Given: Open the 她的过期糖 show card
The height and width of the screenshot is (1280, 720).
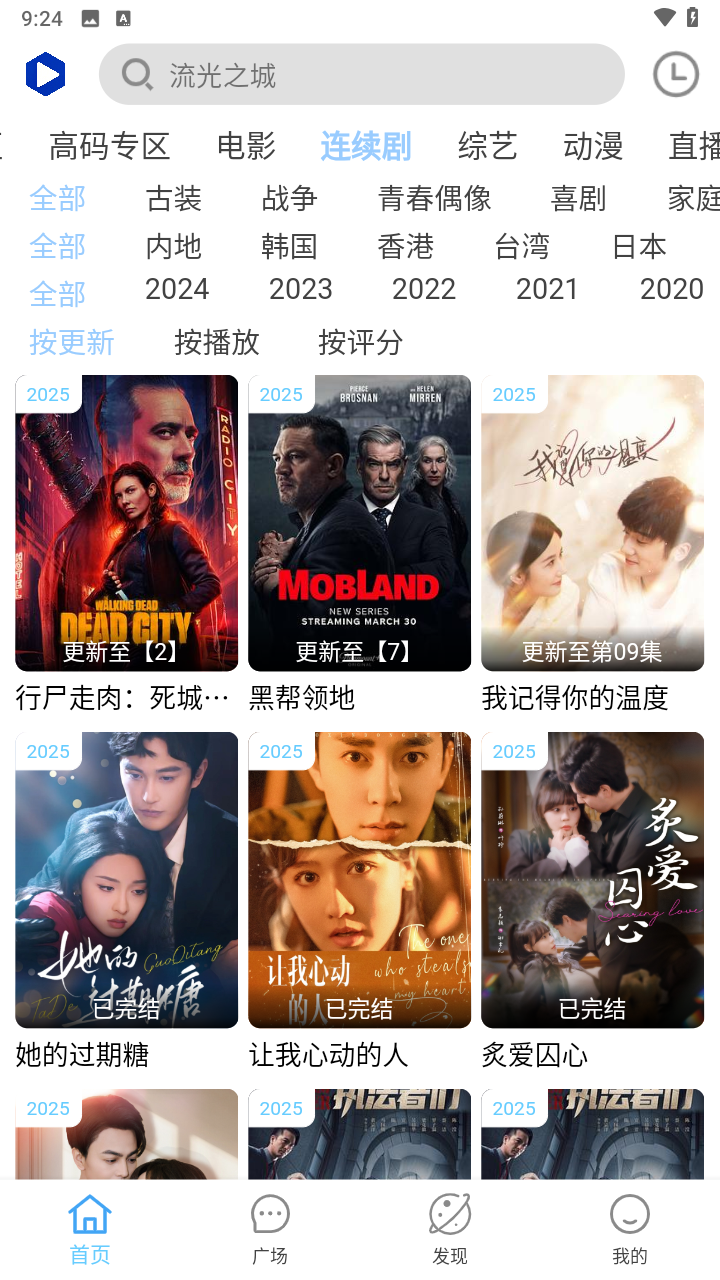Looking at the screenshot, I should [126, 880].
